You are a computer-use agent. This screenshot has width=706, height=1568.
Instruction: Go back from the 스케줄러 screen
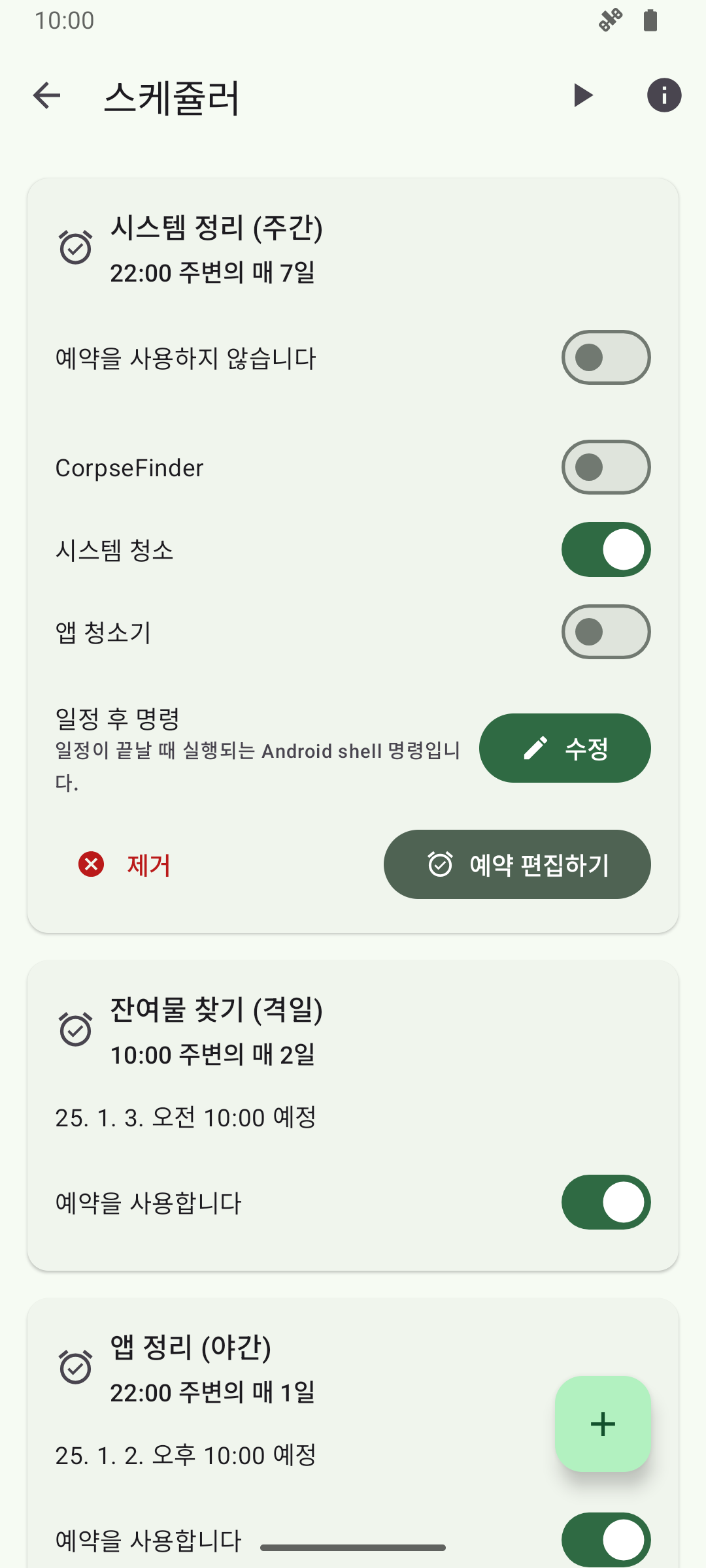[x=46, y=96]
